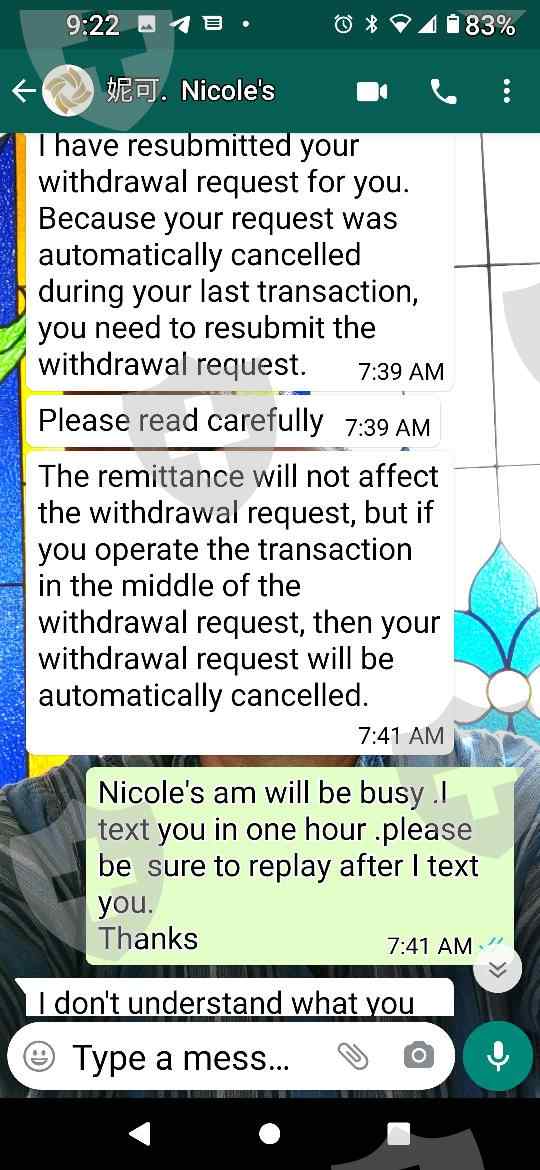
Task: Start a voice call with Nicole
Action: [444, 92]
